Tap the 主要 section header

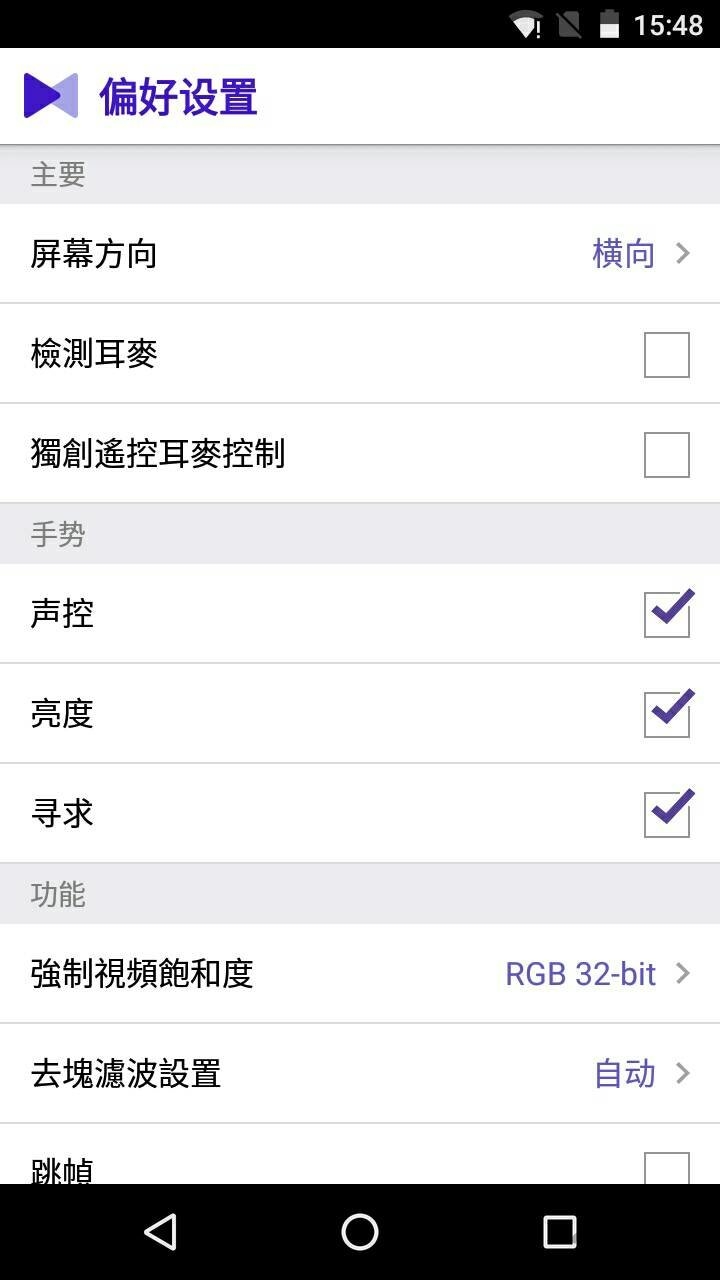tap(58, 174)
